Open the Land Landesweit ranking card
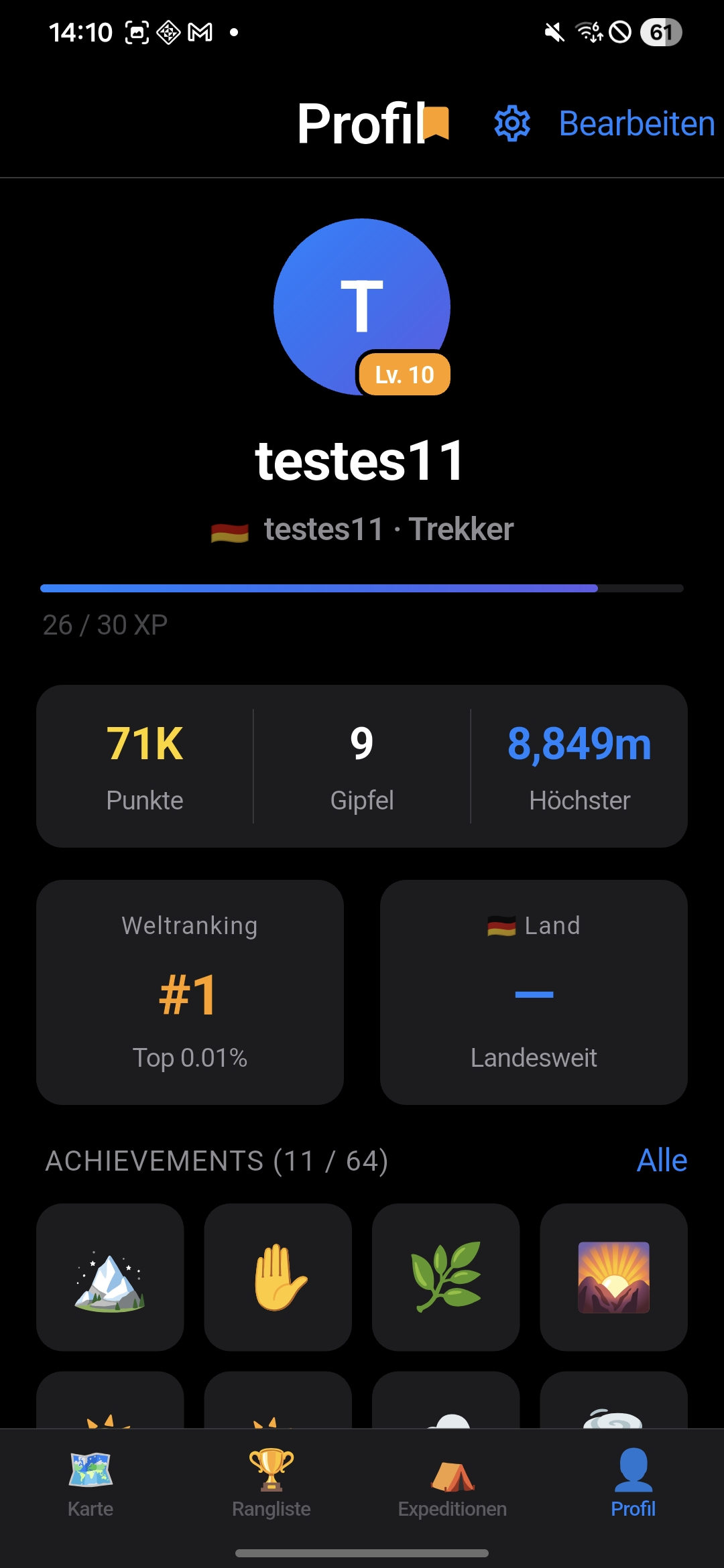 point(534,992)
